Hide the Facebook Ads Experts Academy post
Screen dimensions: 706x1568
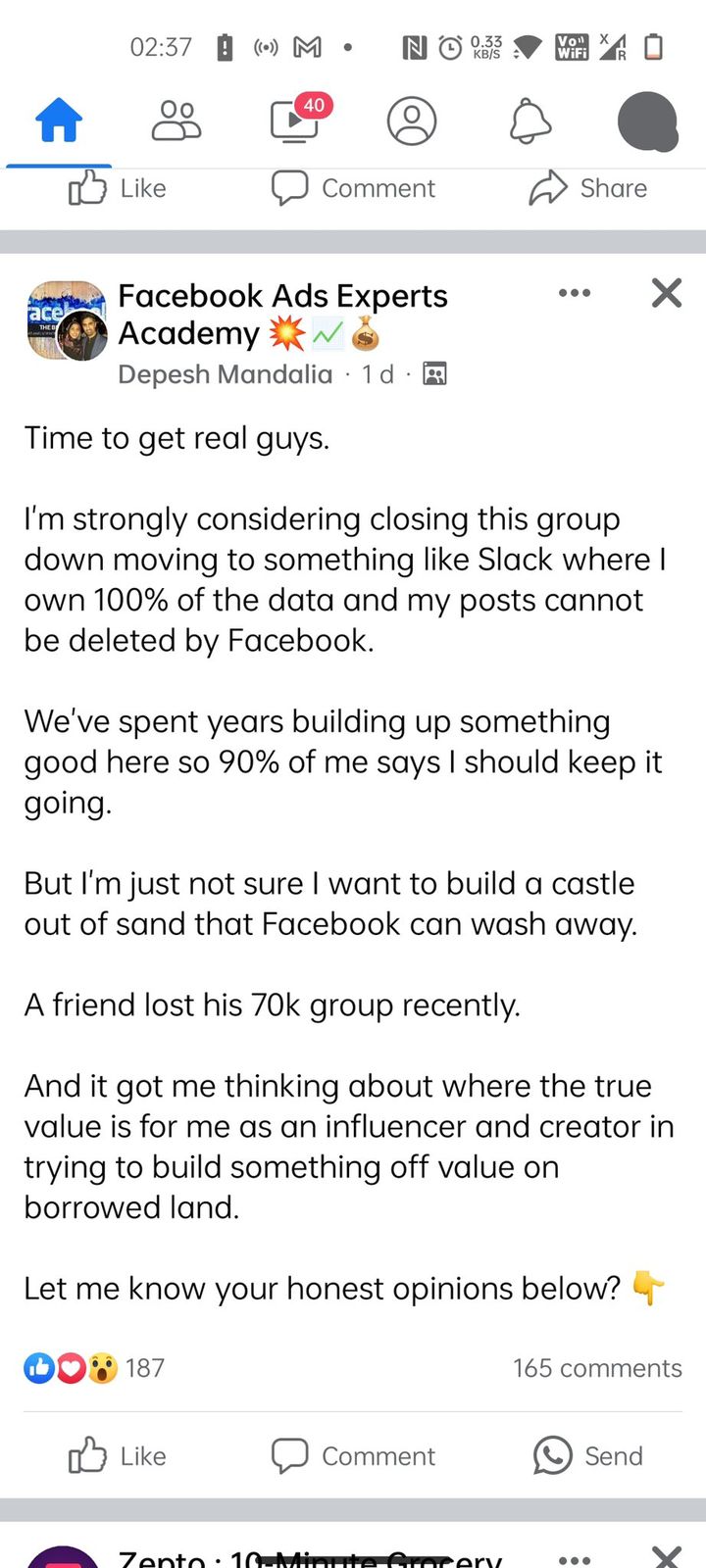pos(667,293)
